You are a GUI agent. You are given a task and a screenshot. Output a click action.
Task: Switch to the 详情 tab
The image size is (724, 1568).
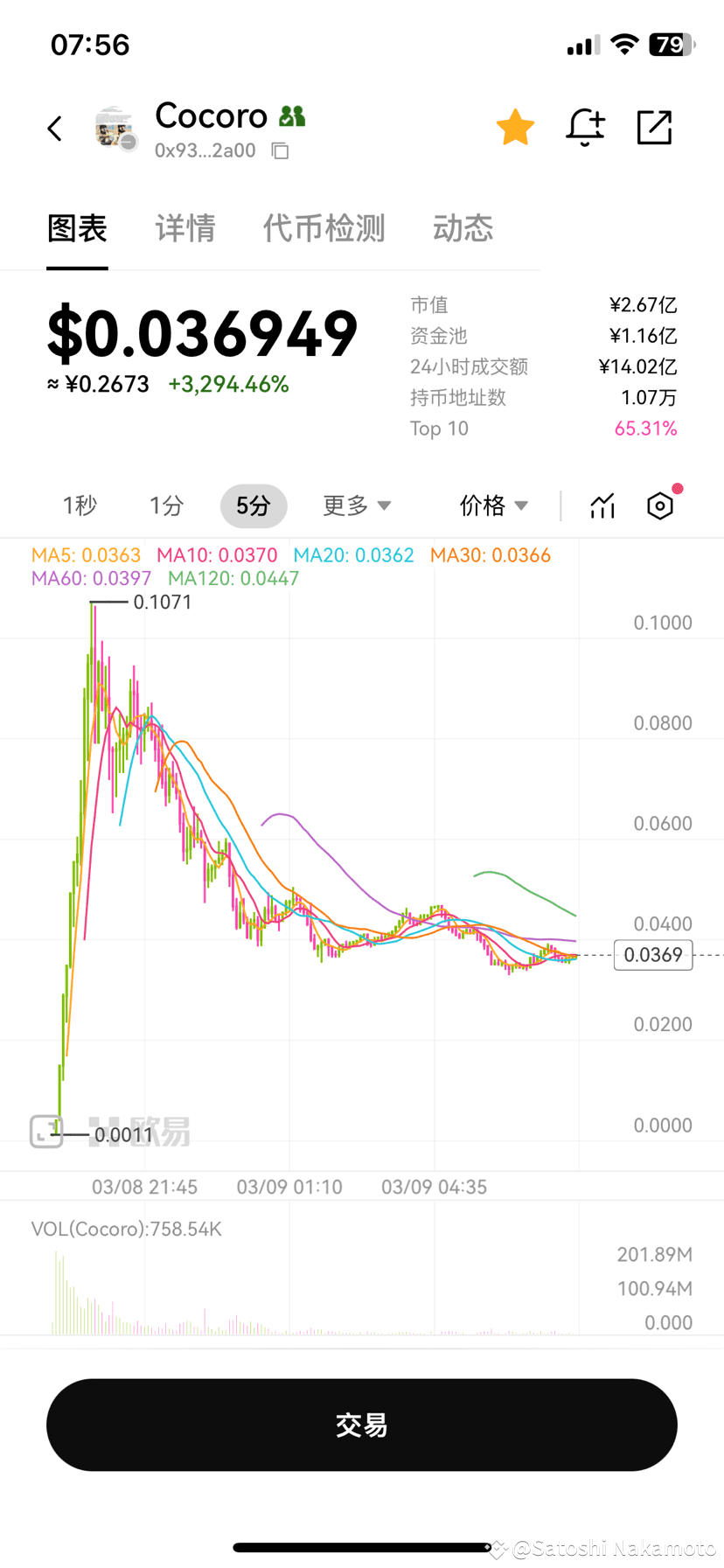click(x=184, y=228)
